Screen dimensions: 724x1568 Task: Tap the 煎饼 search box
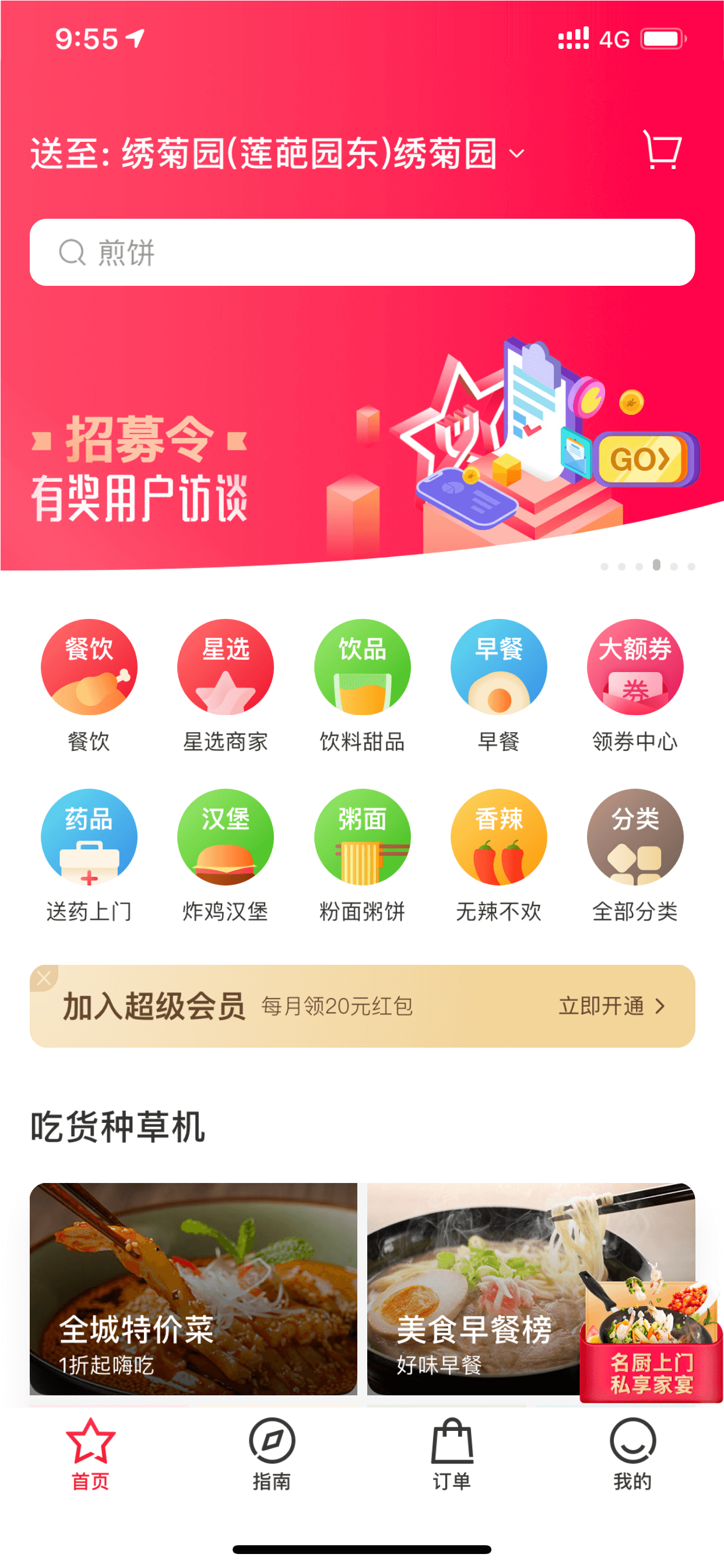pos(362,252)
